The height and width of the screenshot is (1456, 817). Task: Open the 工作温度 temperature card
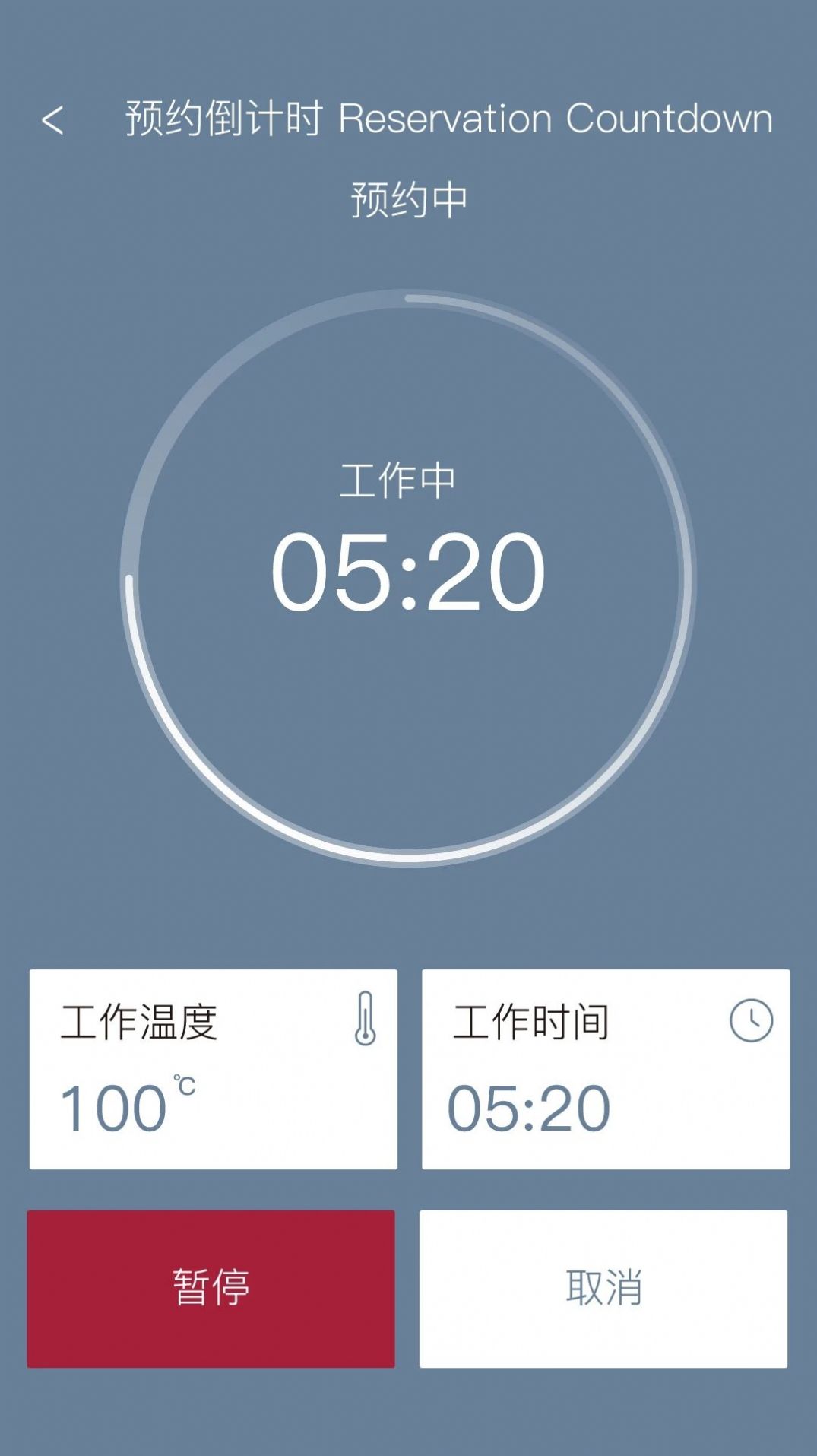click(213, 1068)
